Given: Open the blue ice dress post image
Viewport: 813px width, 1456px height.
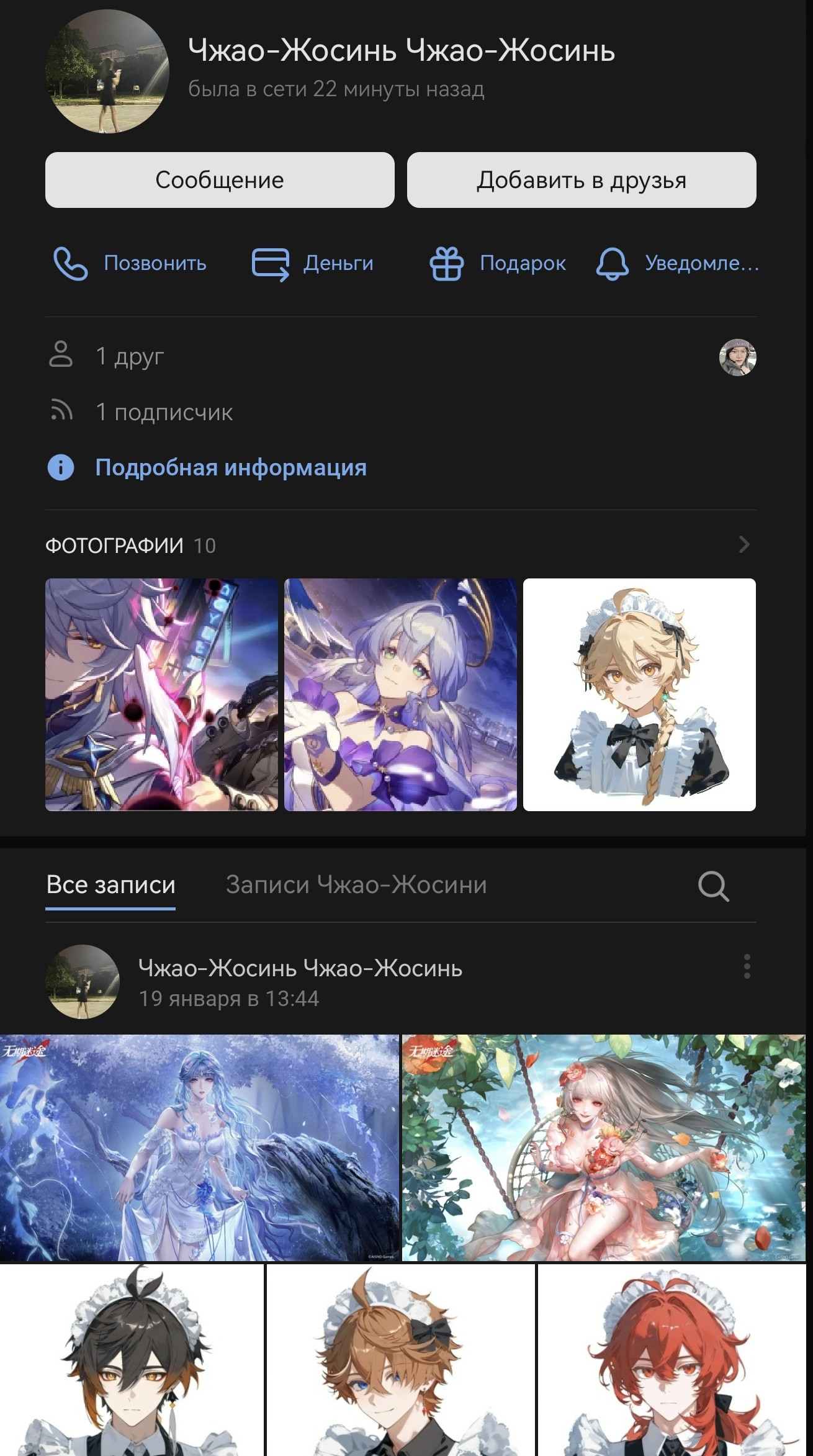Looking at the screenshot, I should pyautogui.click(x=199, y=1147).
